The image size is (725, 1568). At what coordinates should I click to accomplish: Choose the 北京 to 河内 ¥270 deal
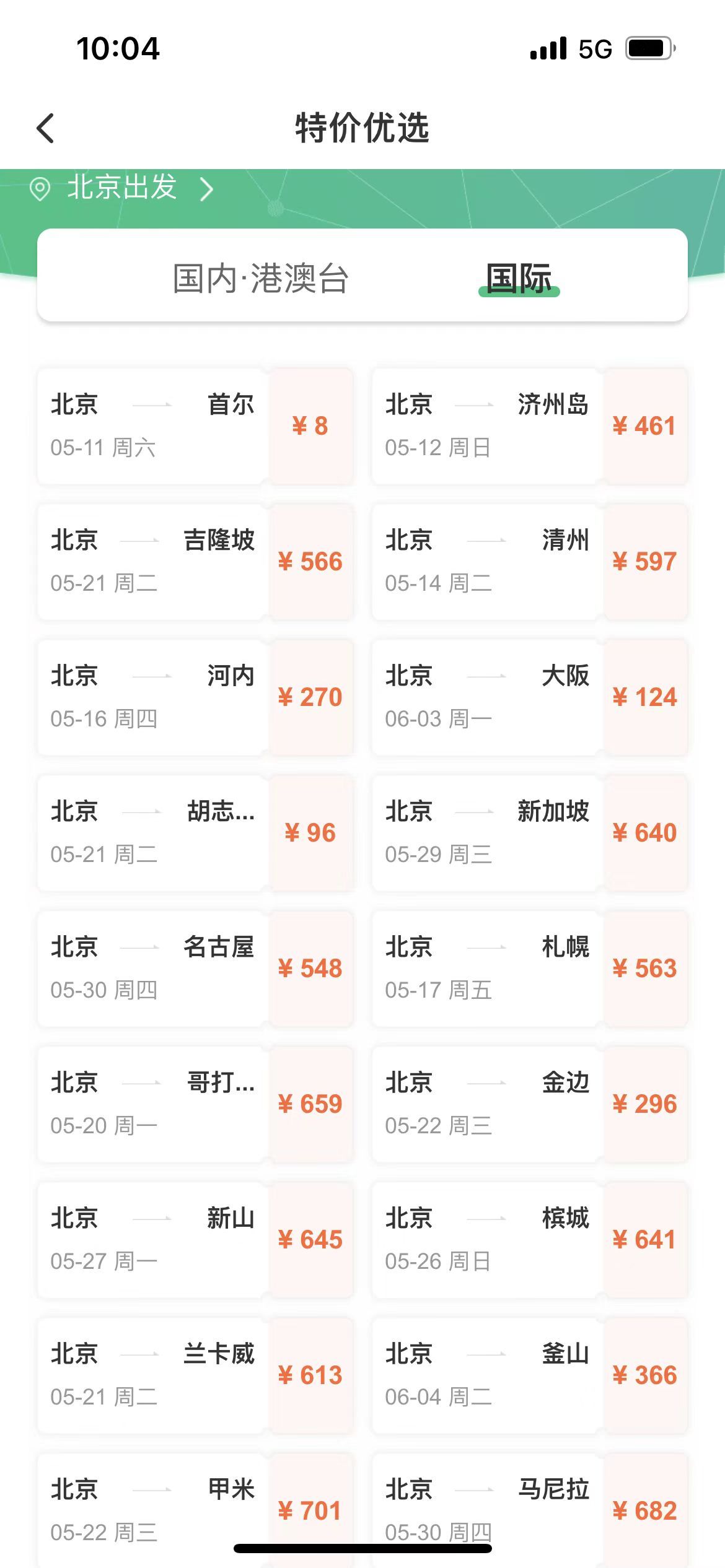tap(195, 697)
